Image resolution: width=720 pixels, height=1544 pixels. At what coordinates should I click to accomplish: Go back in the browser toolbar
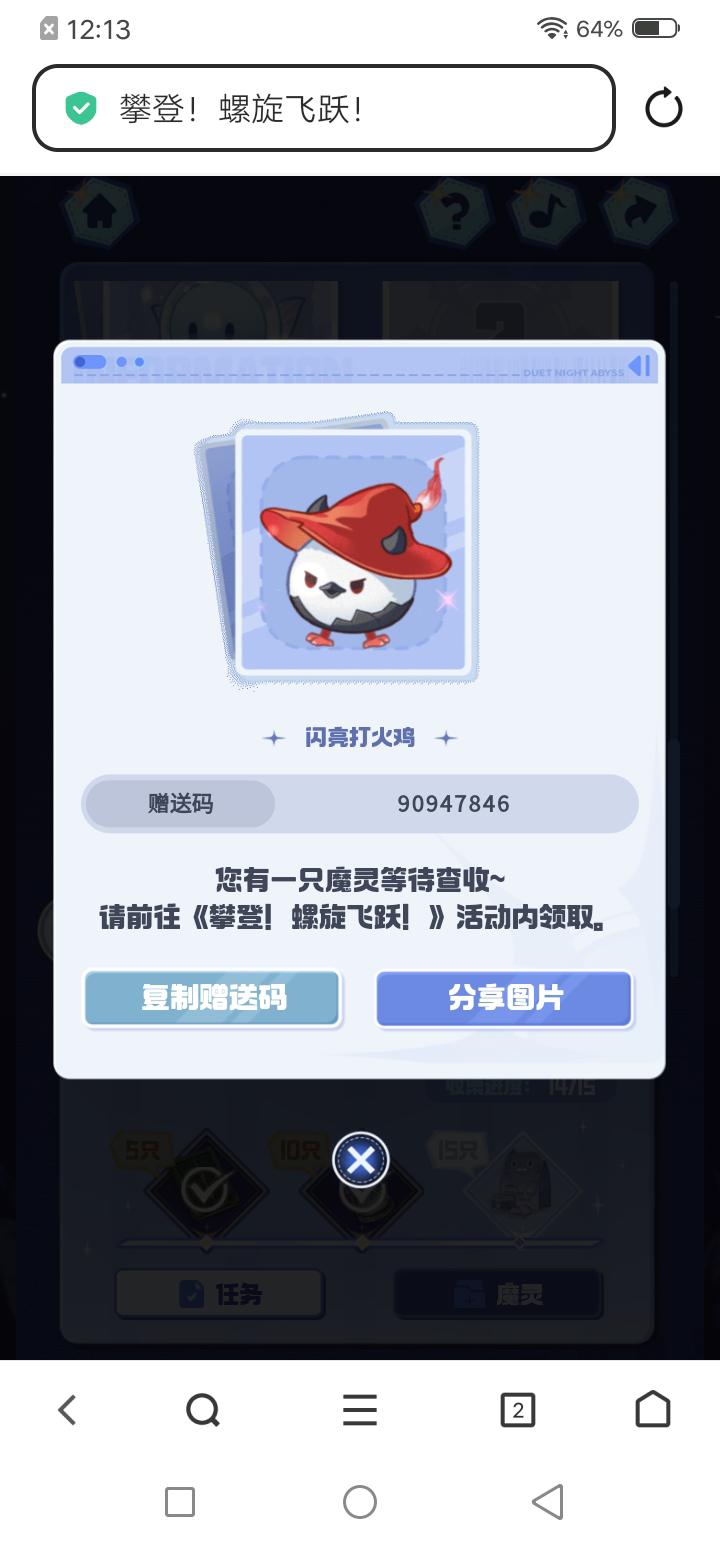click(67, 1410)
